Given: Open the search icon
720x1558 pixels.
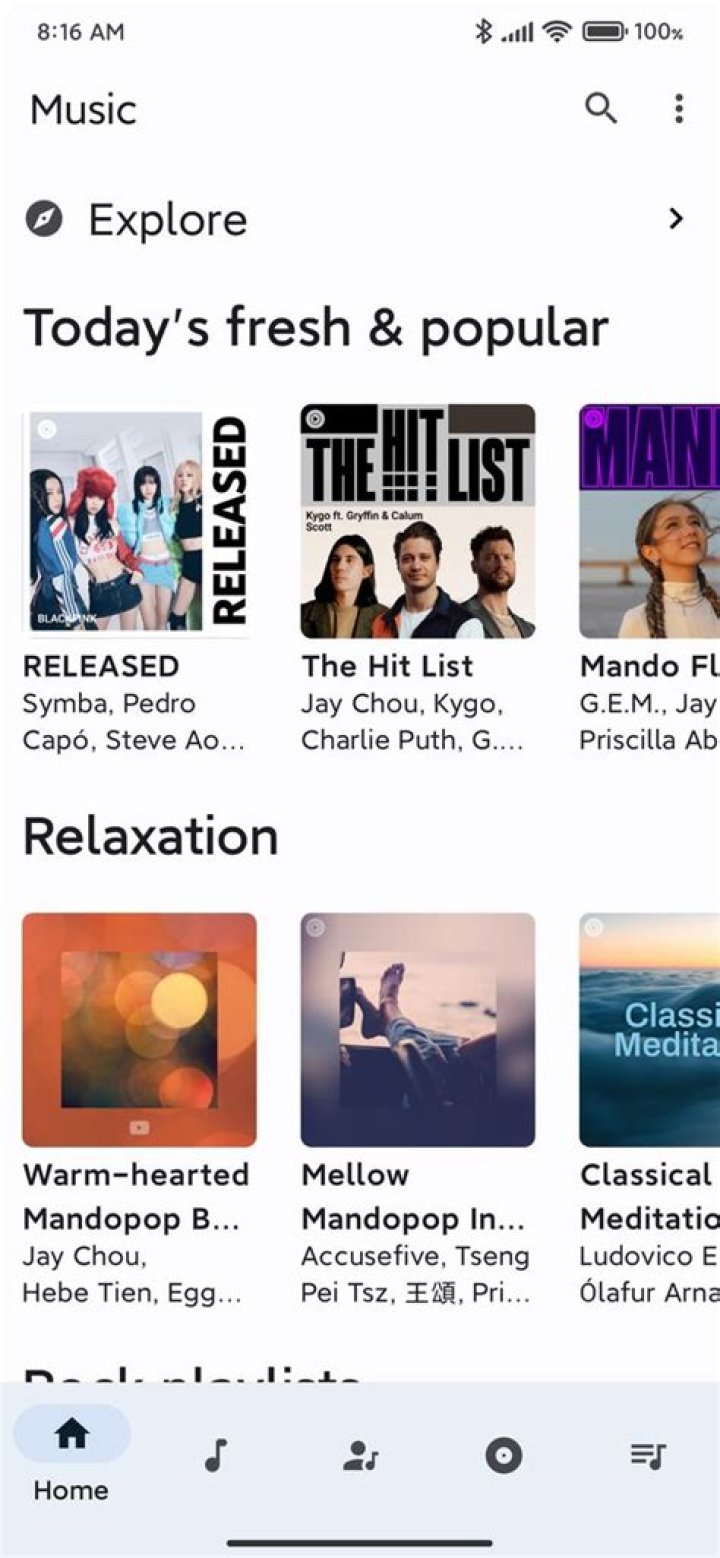Looking at the screenshot, I should click(x=601, y=108).
